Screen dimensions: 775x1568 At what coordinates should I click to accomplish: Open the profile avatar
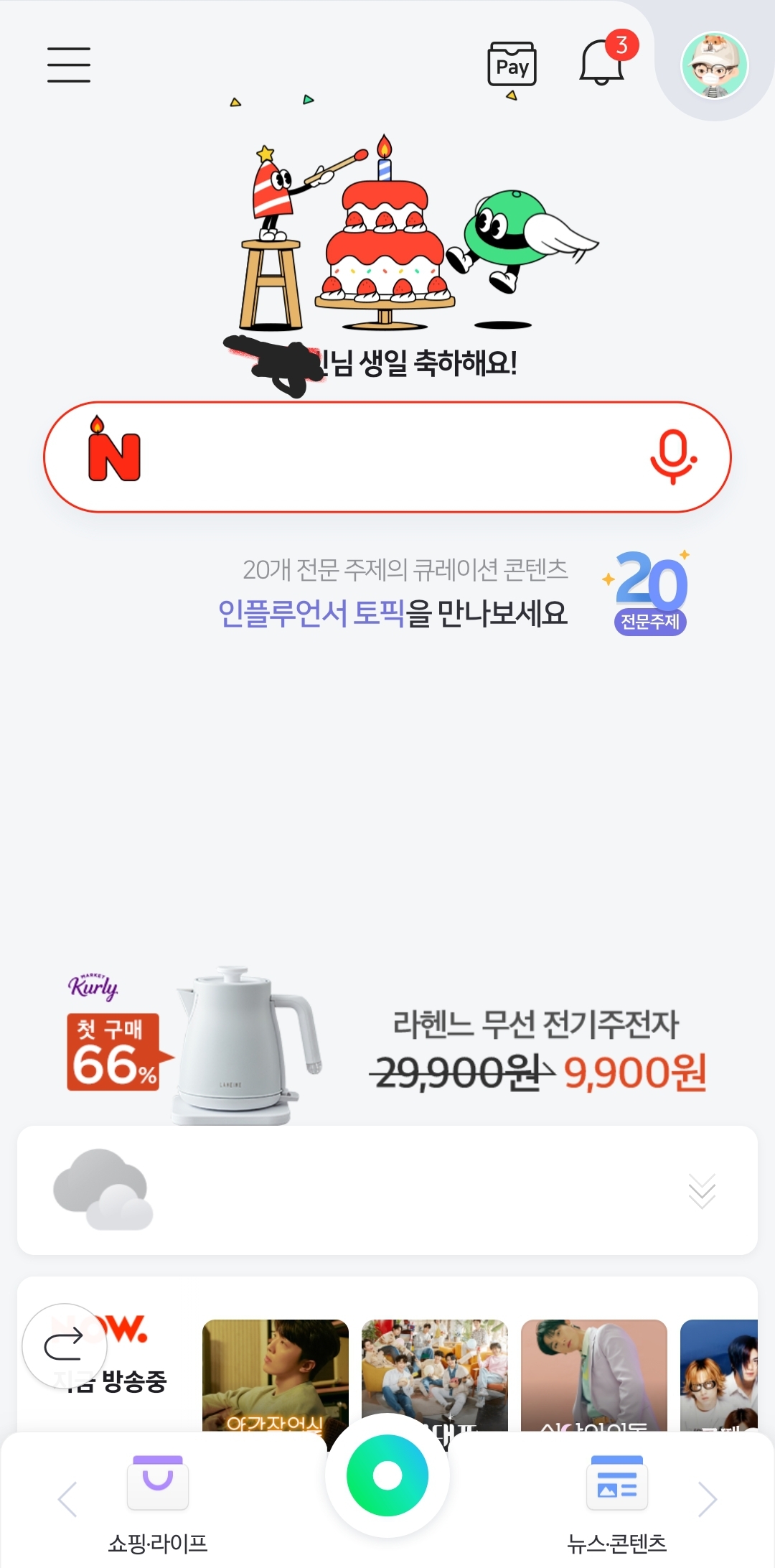pyautogui.click(x=714, y=65)
